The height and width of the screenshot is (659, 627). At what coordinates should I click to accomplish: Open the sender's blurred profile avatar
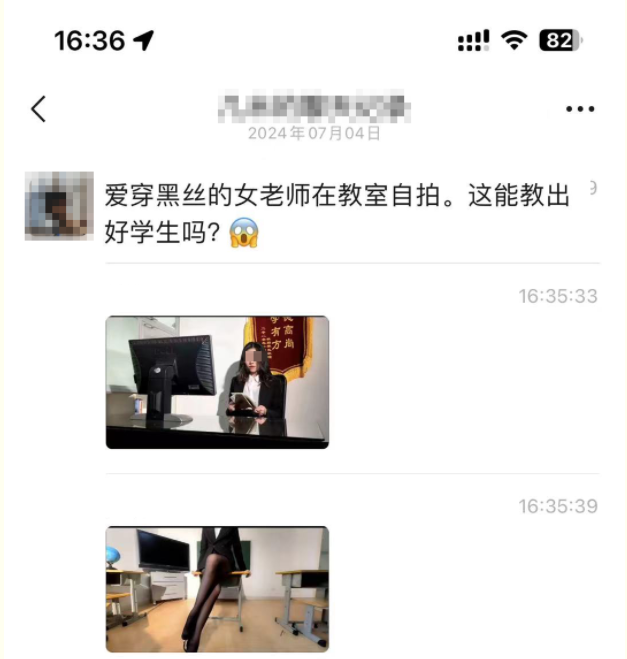click(x=58, y=204)
